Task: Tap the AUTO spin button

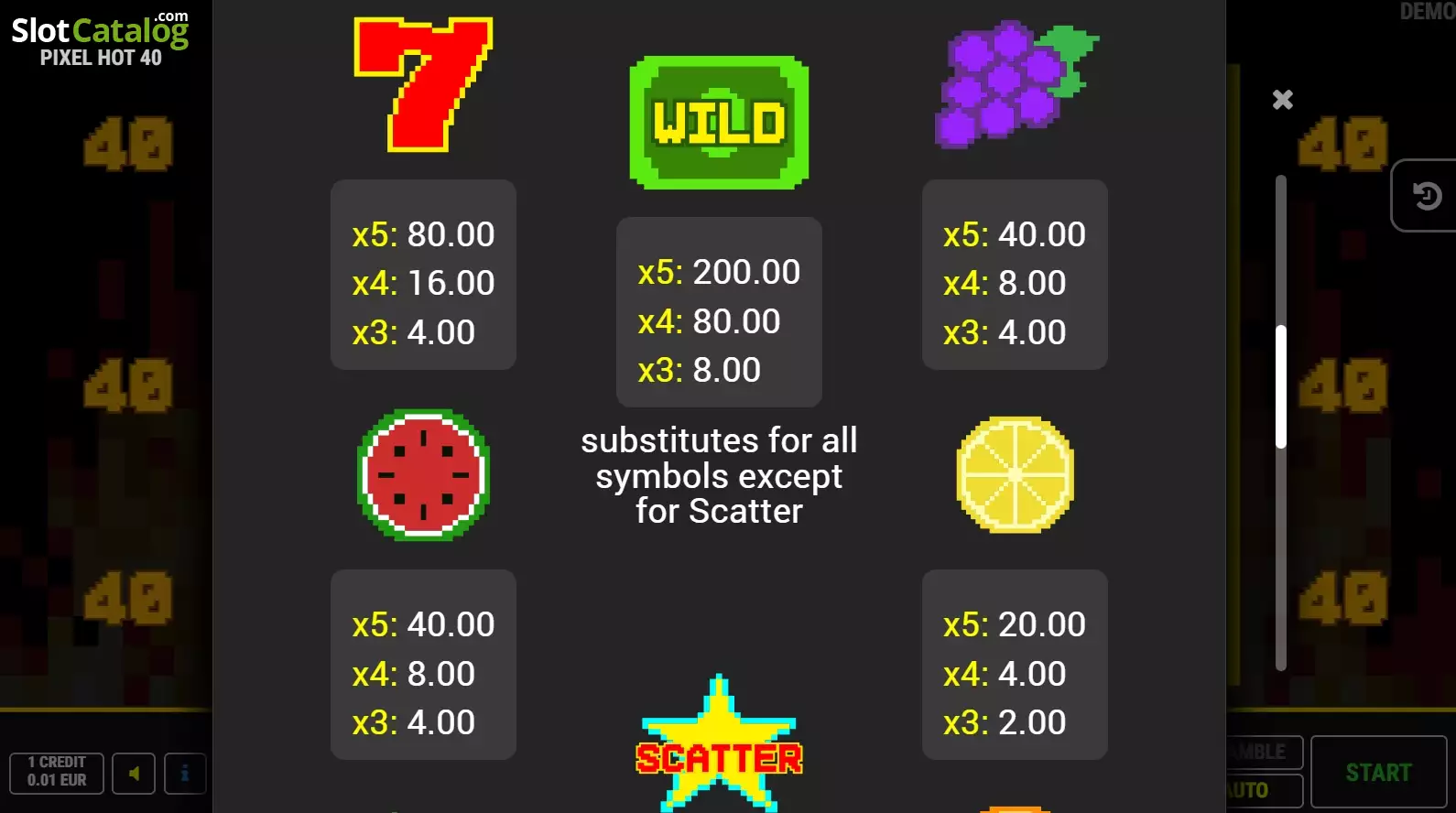Action: tap(1265, 791)
